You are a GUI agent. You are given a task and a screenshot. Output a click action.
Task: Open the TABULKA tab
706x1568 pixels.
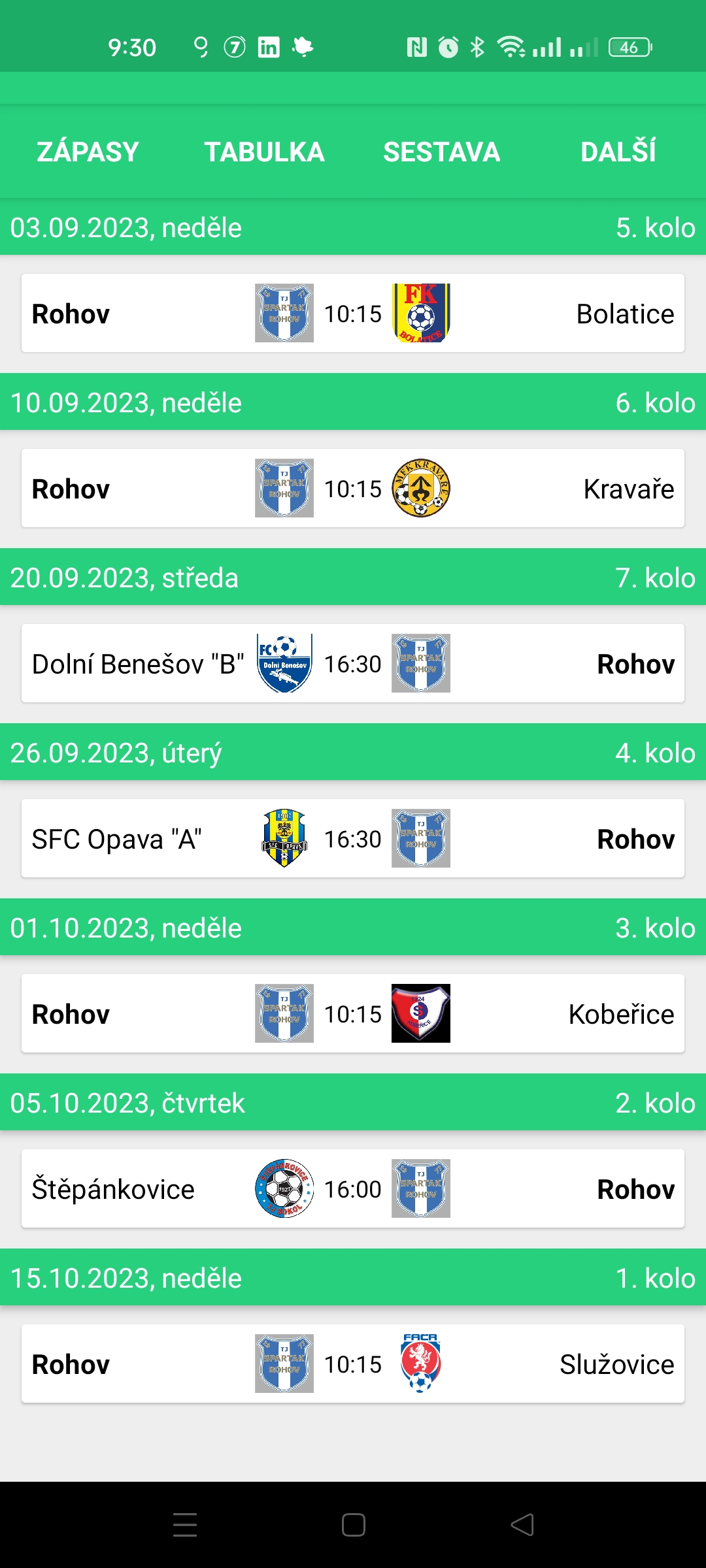[264, 152]
